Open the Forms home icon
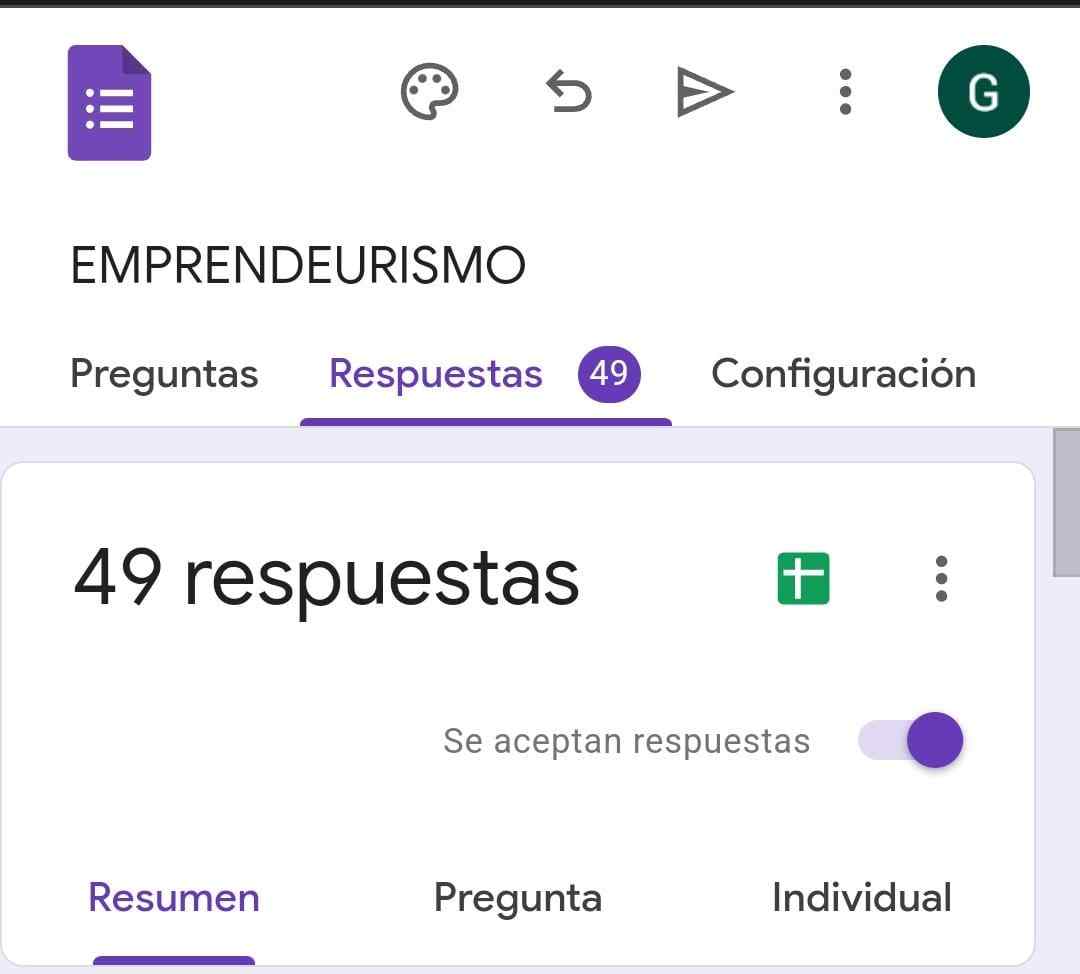 point(109,103)
